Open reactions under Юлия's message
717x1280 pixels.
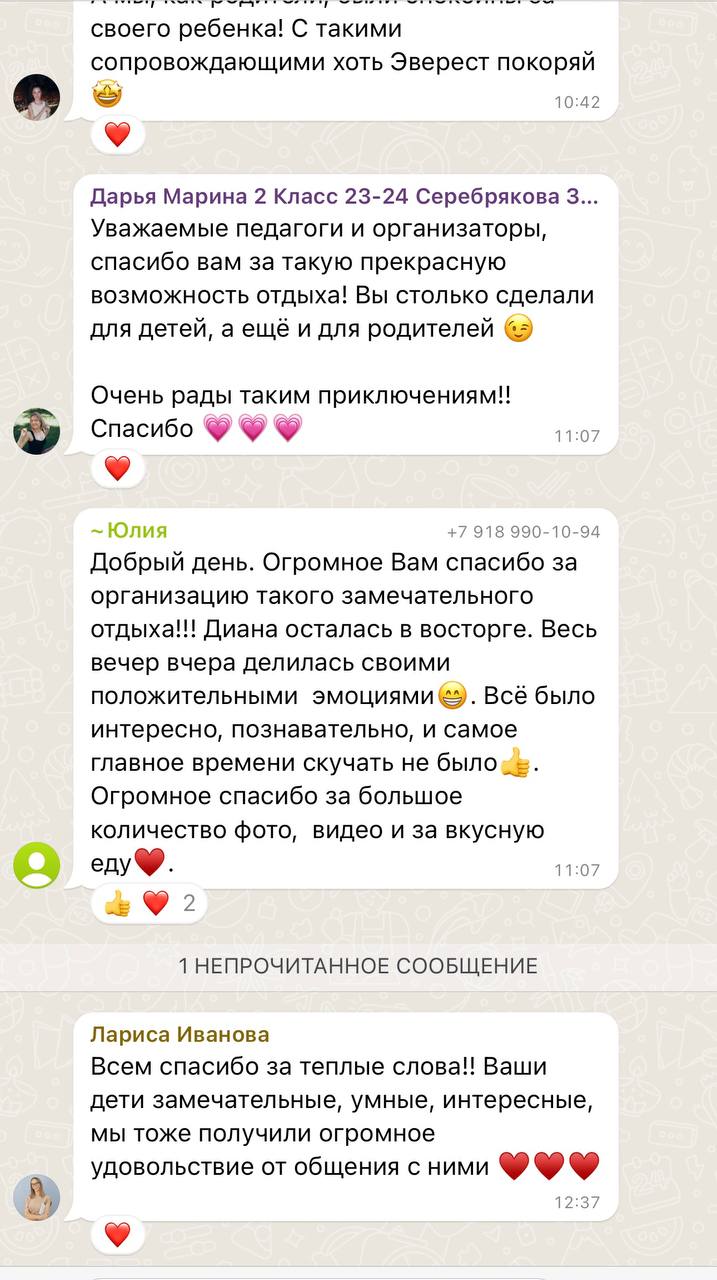[149, 903]
